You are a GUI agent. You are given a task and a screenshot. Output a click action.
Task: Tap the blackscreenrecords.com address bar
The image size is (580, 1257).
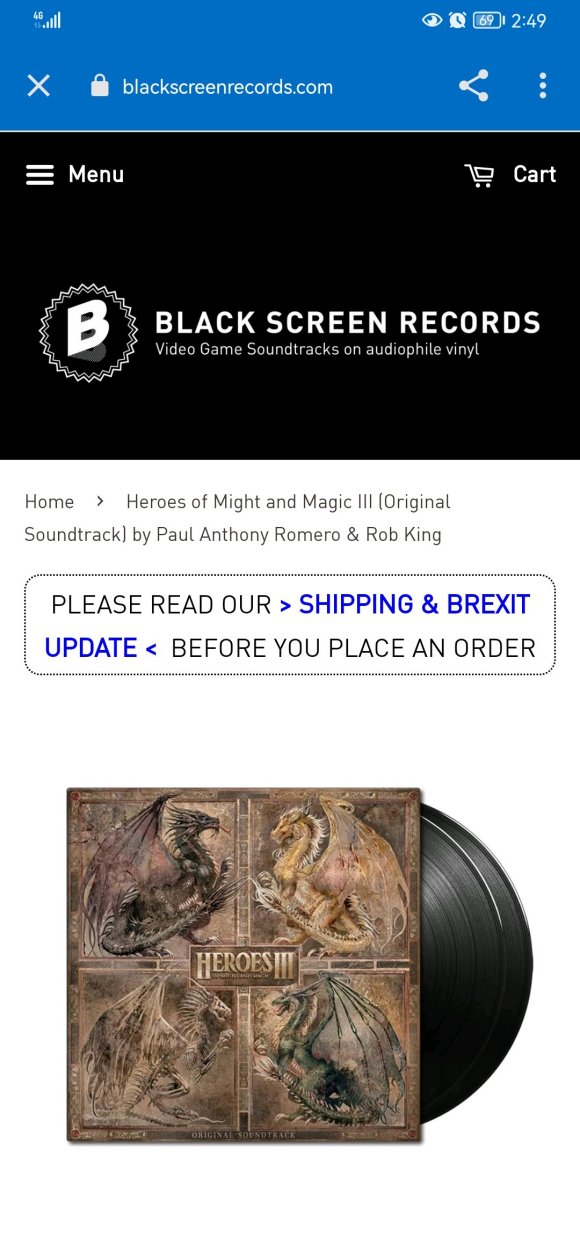click(228, 87)
